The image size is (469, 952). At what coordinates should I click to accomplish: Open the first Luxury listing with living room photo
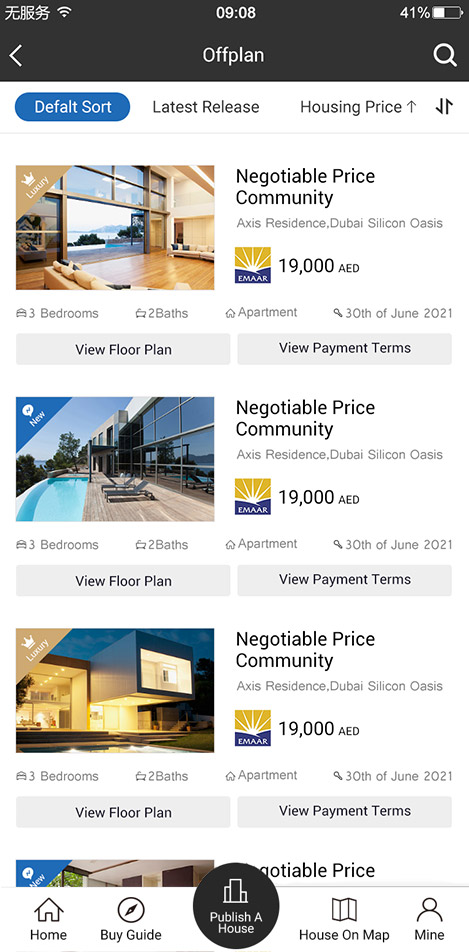(x=115, y=228)
